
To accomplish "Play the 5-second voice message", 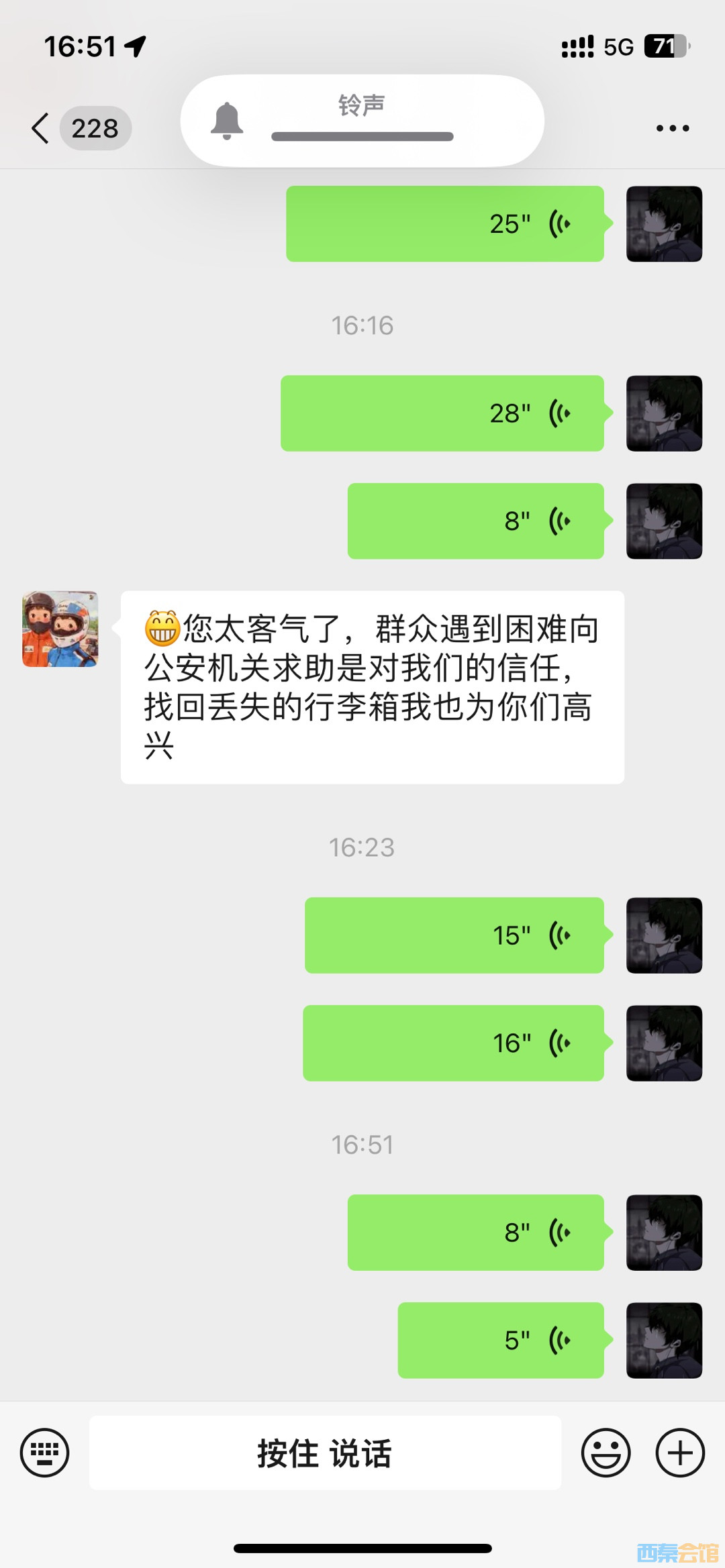I will (501, 1341).
